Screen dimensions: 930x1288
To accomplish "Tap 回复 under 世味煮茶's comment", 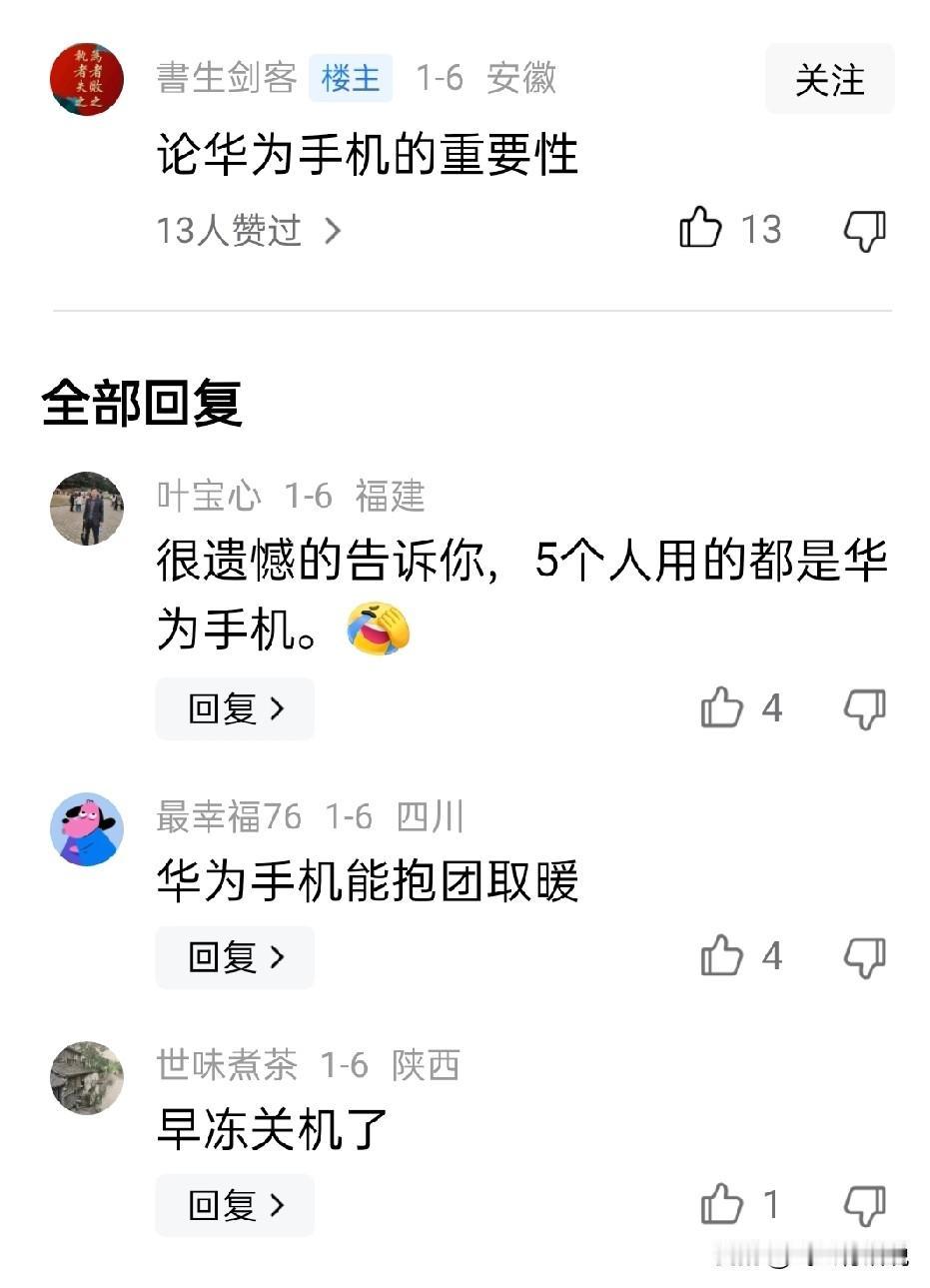I will (235, 1205).
